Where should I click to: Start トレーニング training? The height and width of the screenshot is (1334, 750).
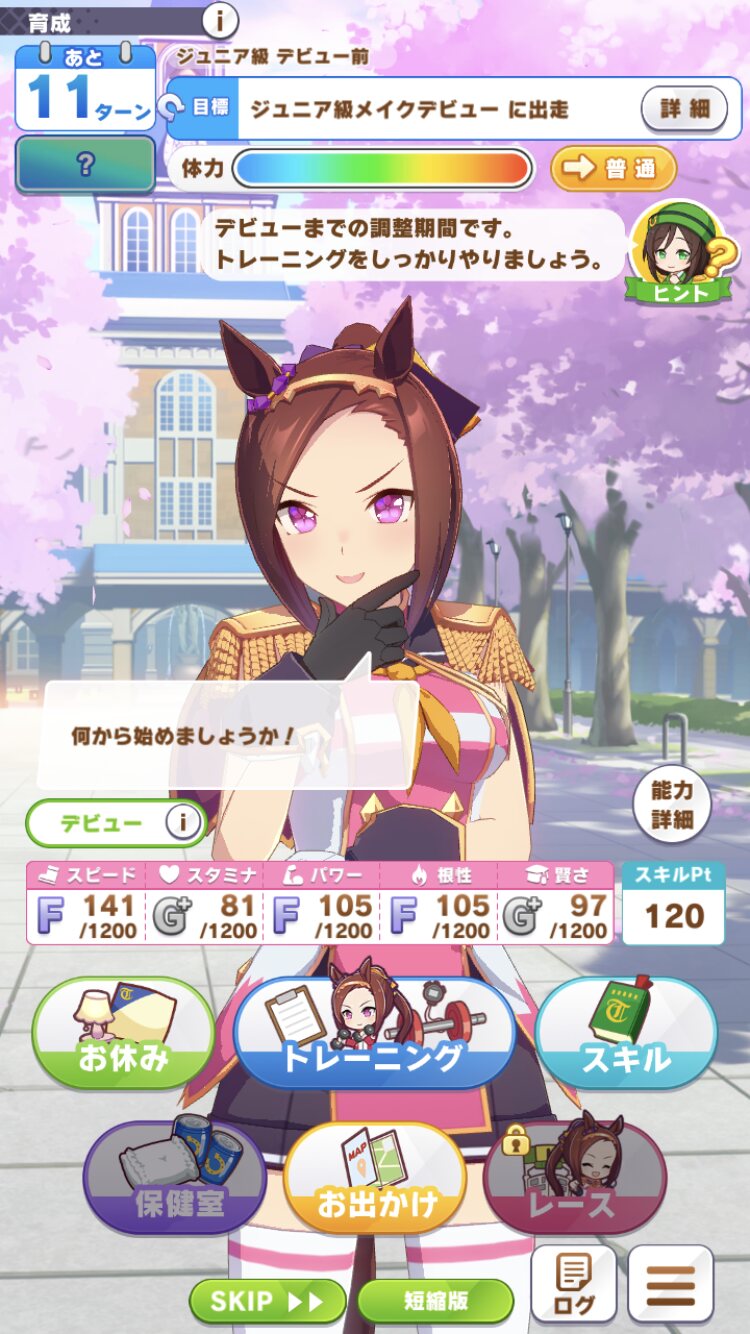click(374, 1033)
